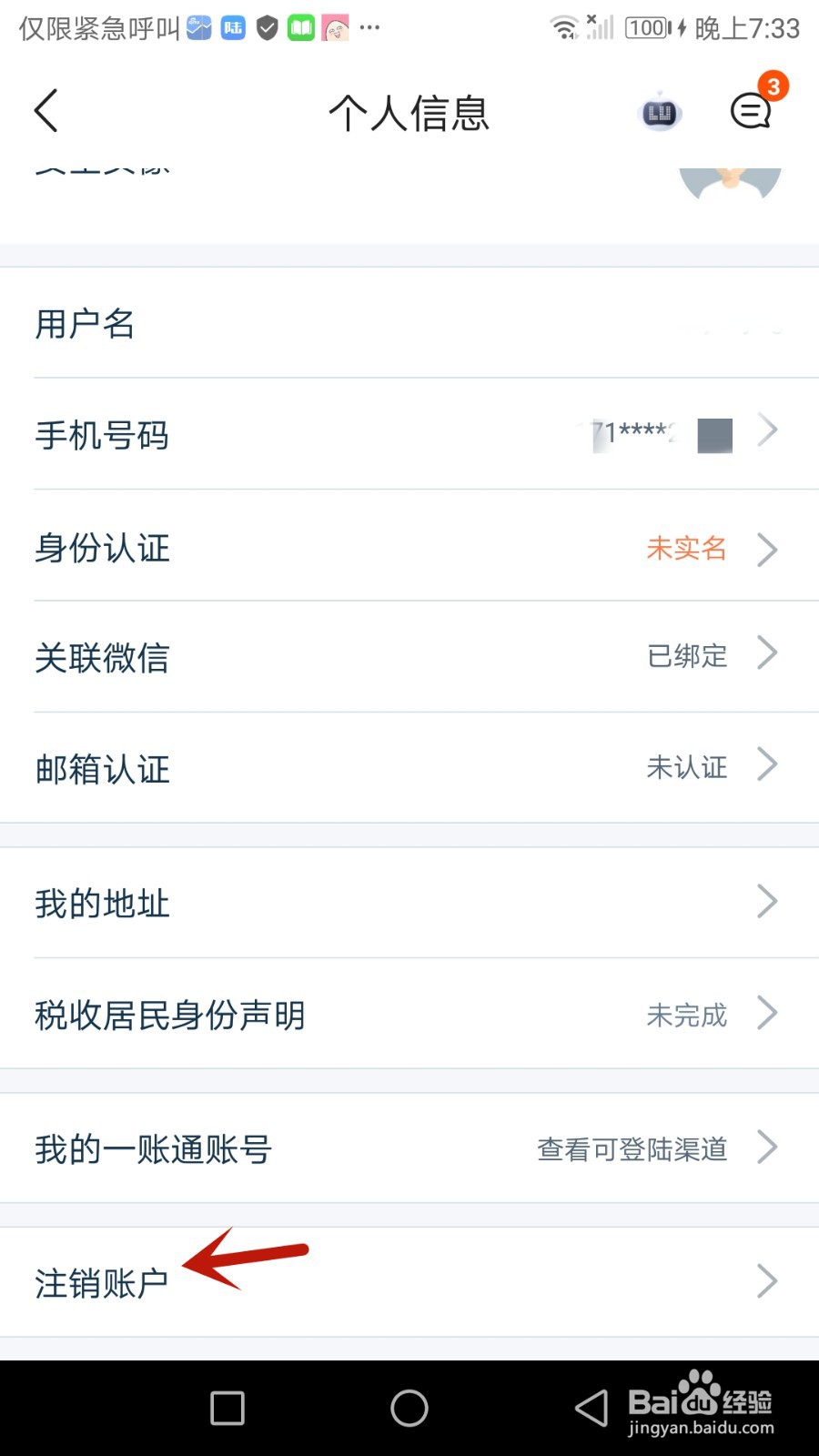
Task: Go back from 个人信息 page
Action: [x=47, y=111]
